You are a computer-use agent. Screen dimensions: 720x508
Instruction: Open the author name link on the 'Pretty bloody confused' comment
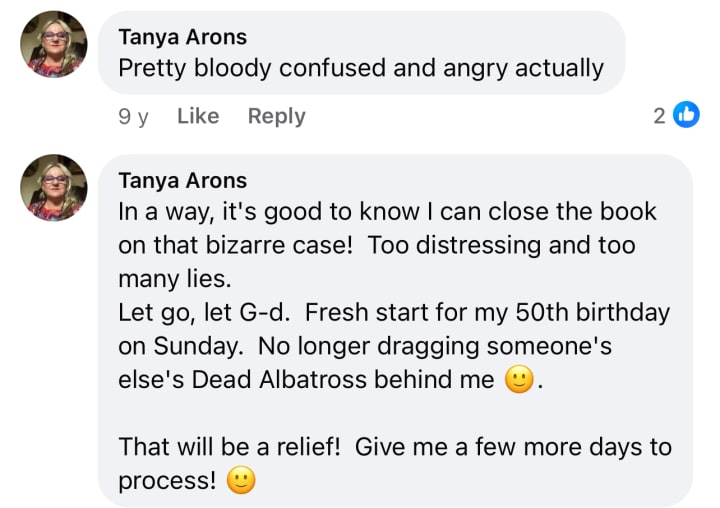(182, 37)
